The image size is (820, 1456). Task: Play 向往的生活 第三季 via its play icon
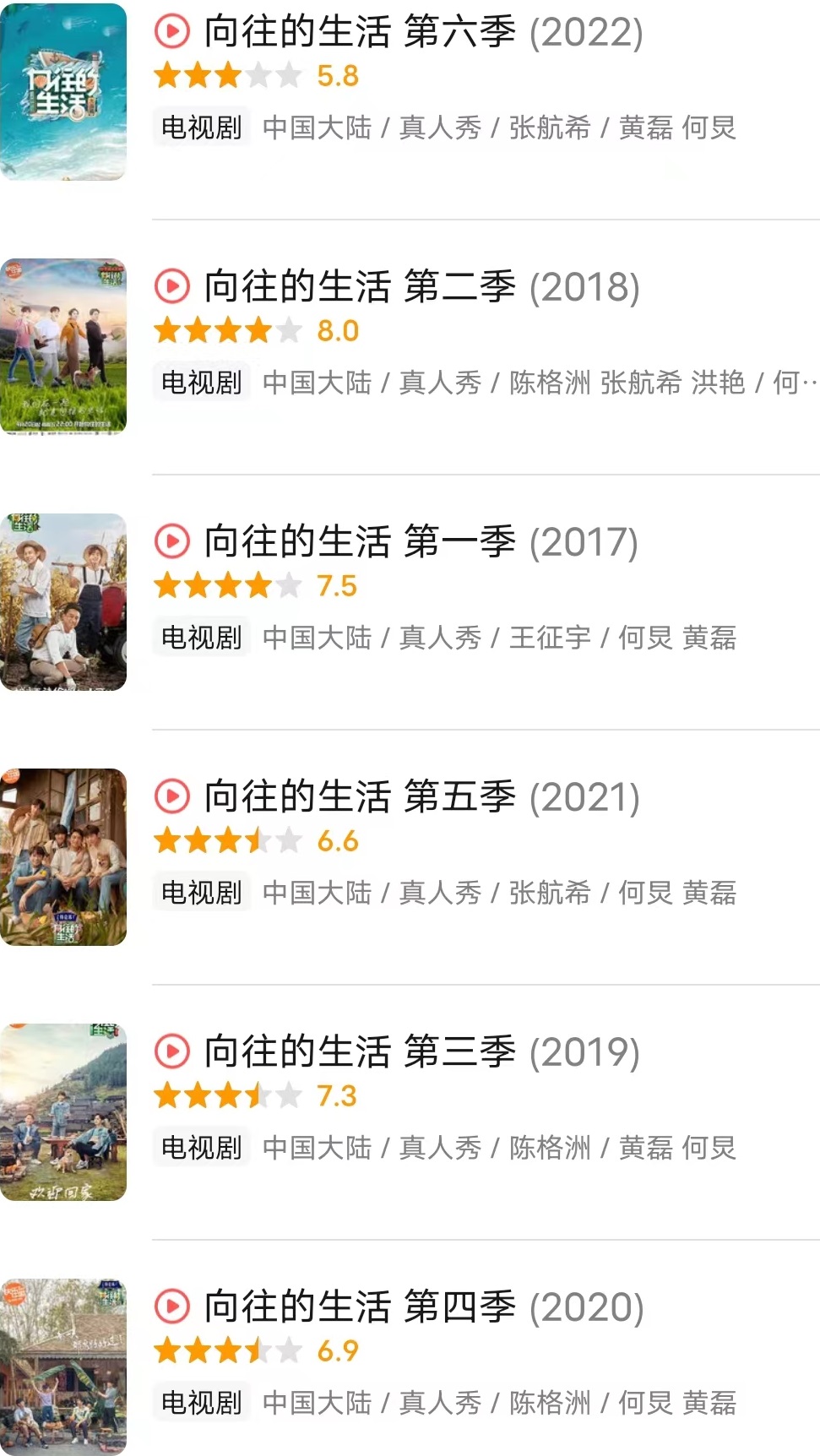click(173, 1051)
